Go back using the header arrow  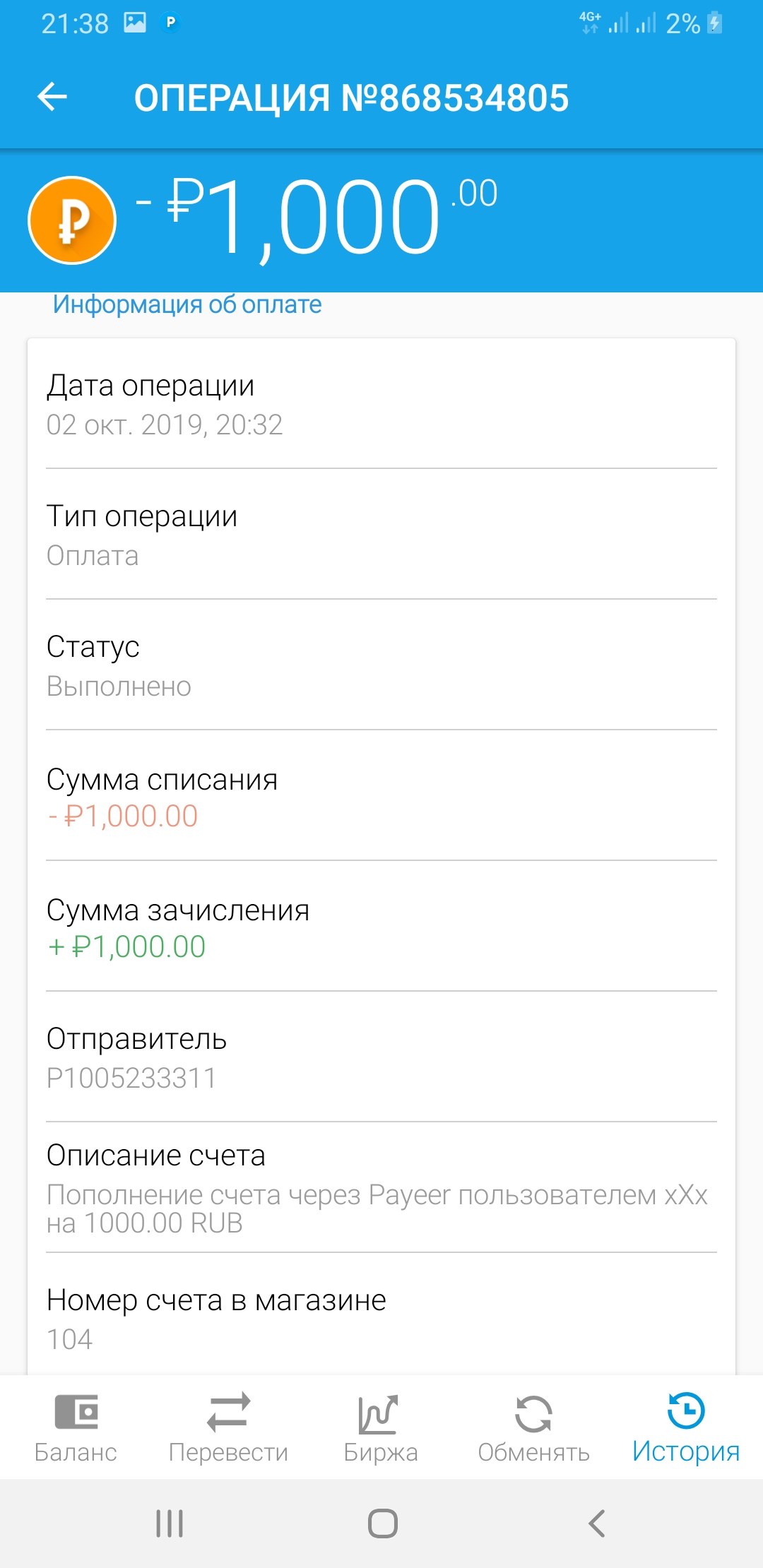pyautogui.click(x=52, y=97)
